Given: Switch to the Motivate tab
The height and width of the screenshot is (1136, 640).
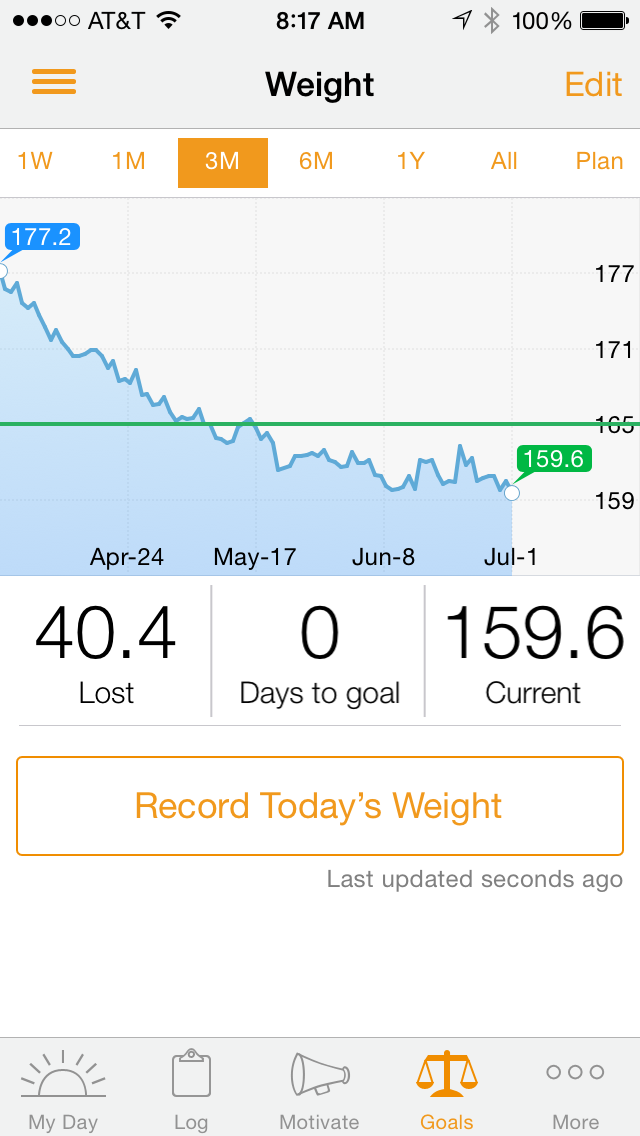Looking at the screenshot, I should point(320,1090).
